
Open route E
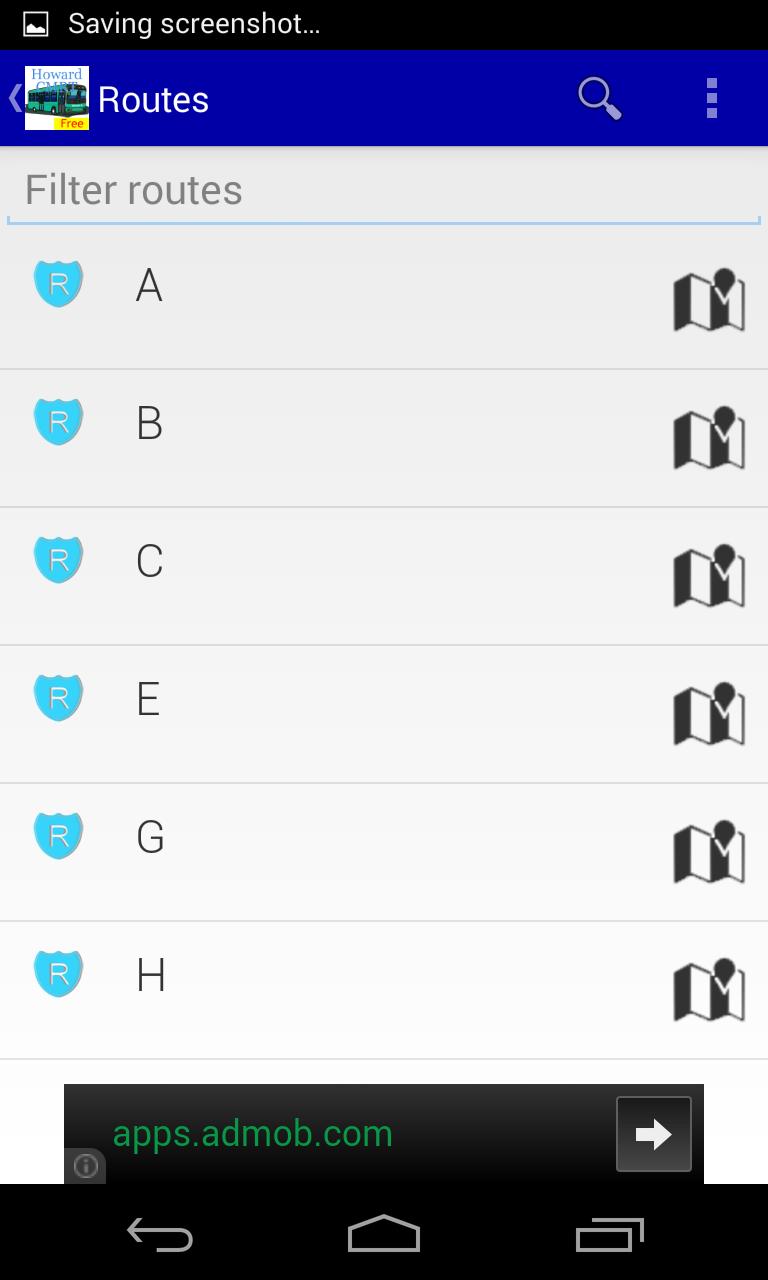300,712
